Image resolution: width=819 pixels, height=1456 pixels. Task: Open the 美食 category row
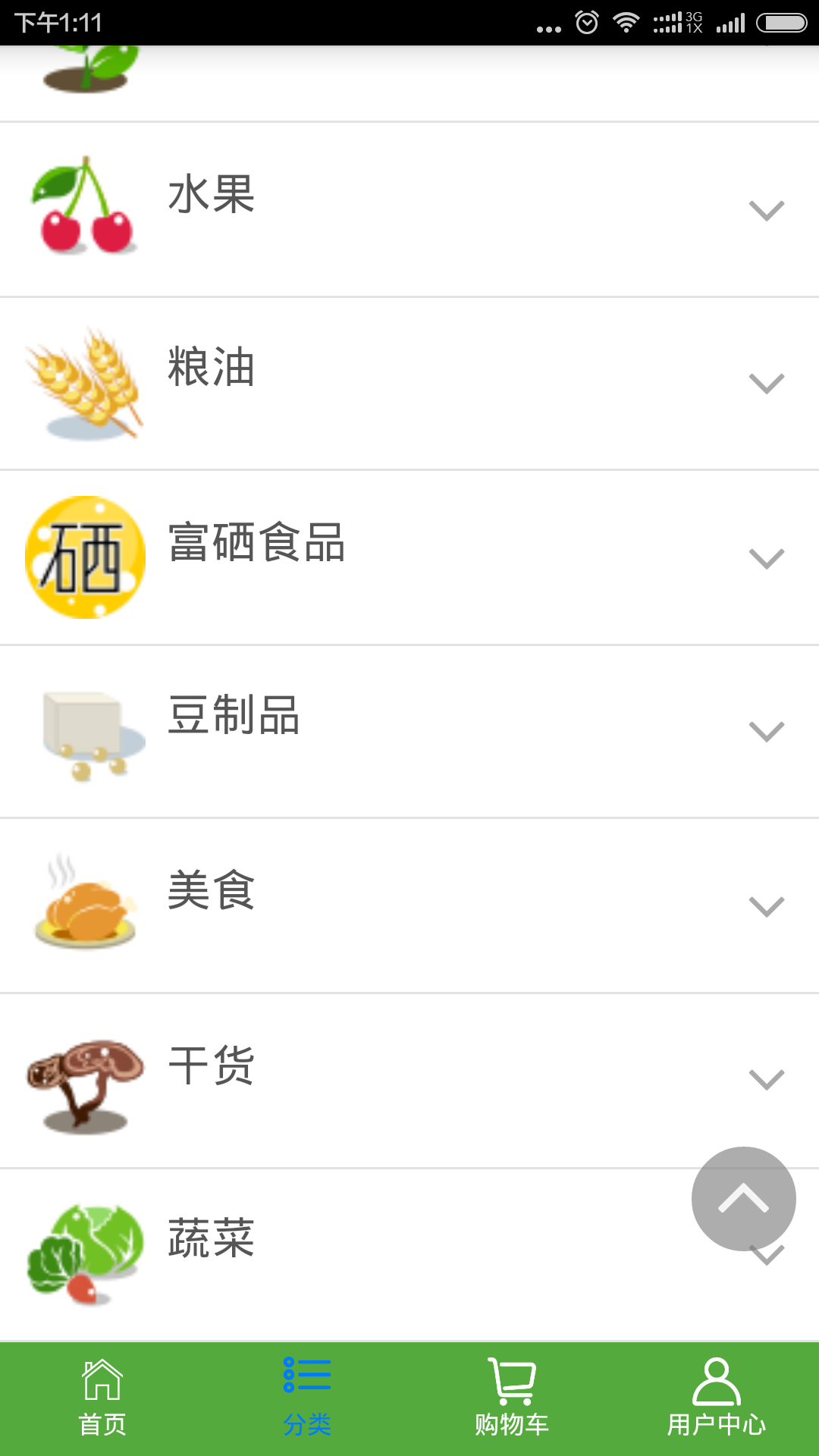tap(409, 906)
